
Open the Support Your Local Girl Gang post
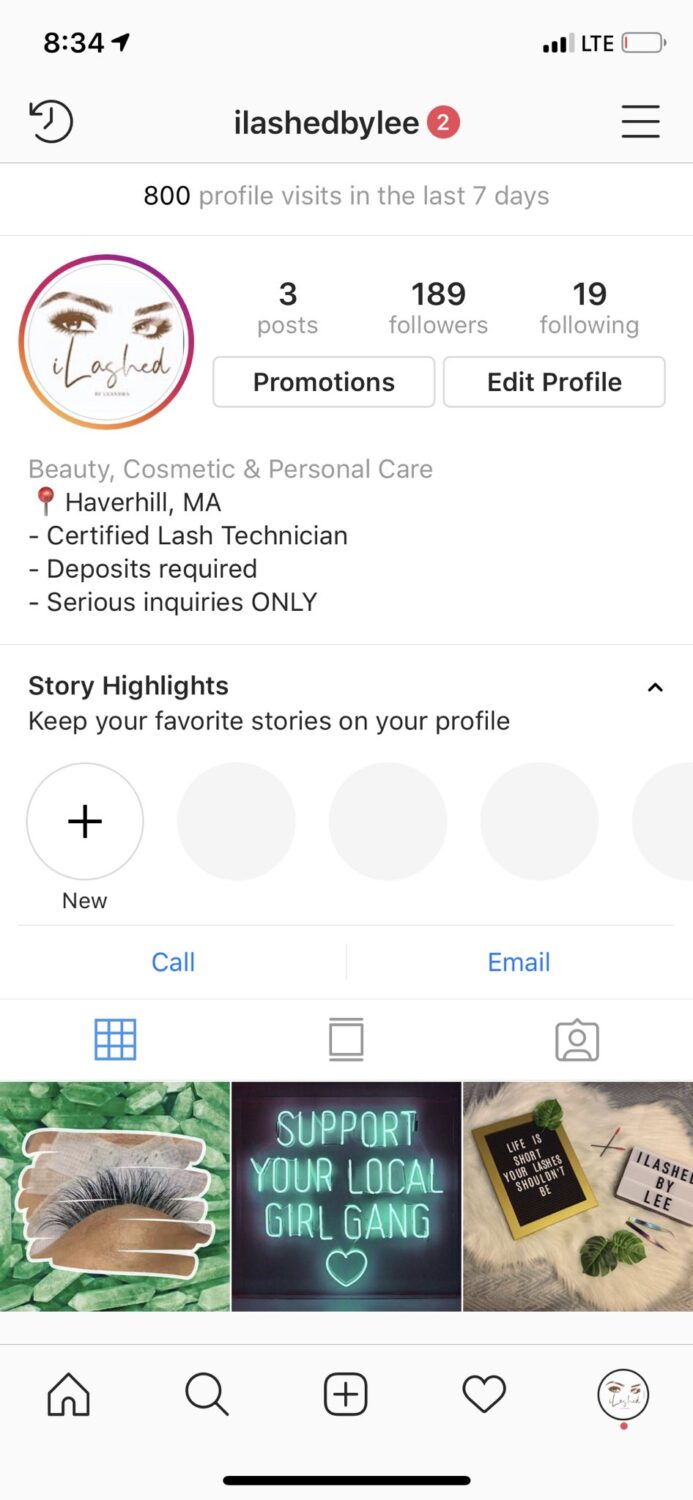(x=346, y=1196)
